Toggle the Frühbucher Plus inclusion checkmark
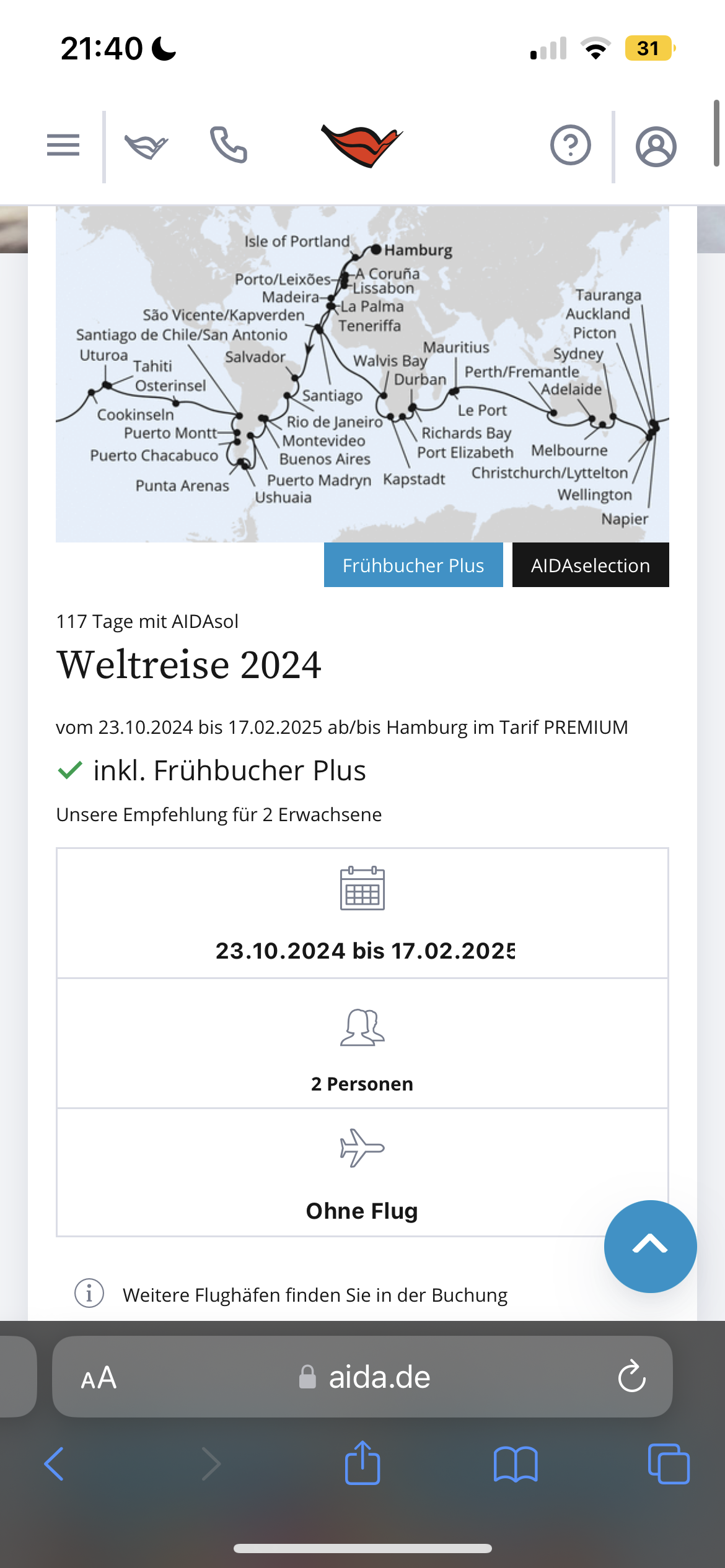The height and width of the screenshot is (1568, 725). point(70,771)
